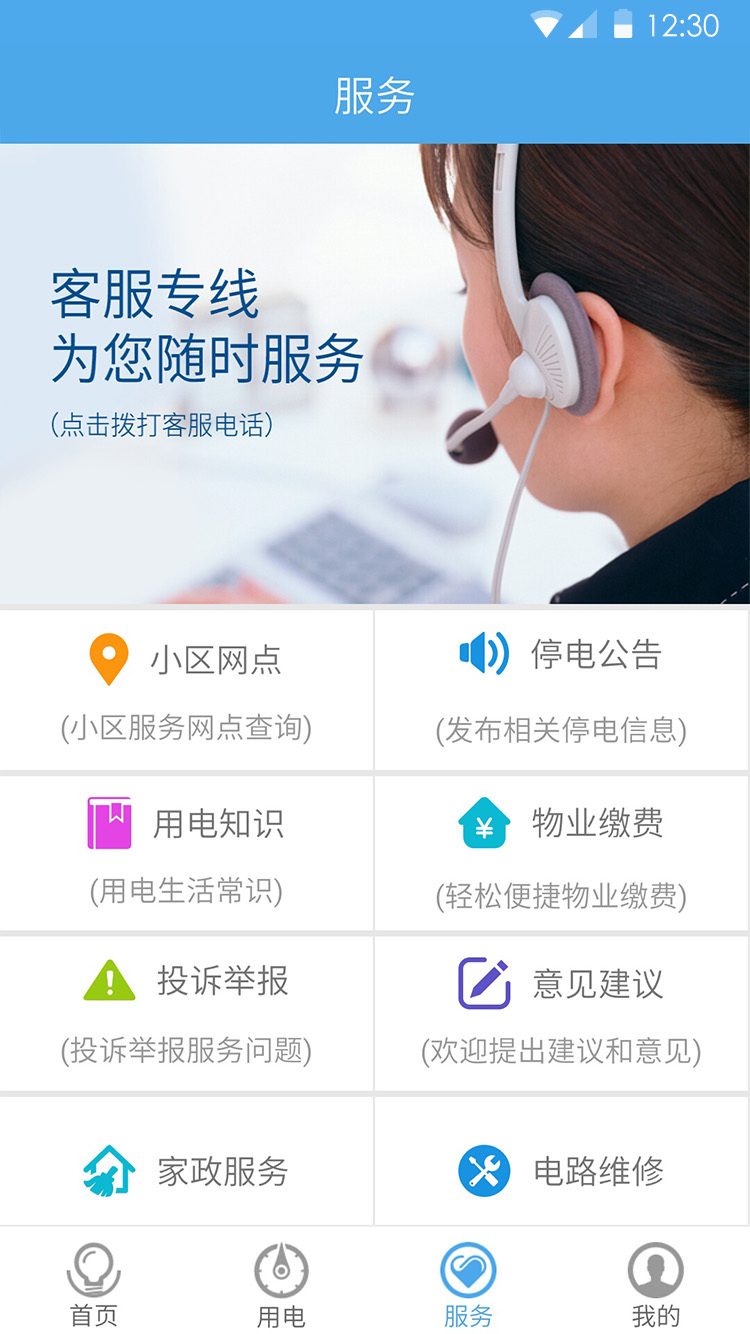
Task: Select 家政服务 housekeeping service
Action: click(187, 1168)
